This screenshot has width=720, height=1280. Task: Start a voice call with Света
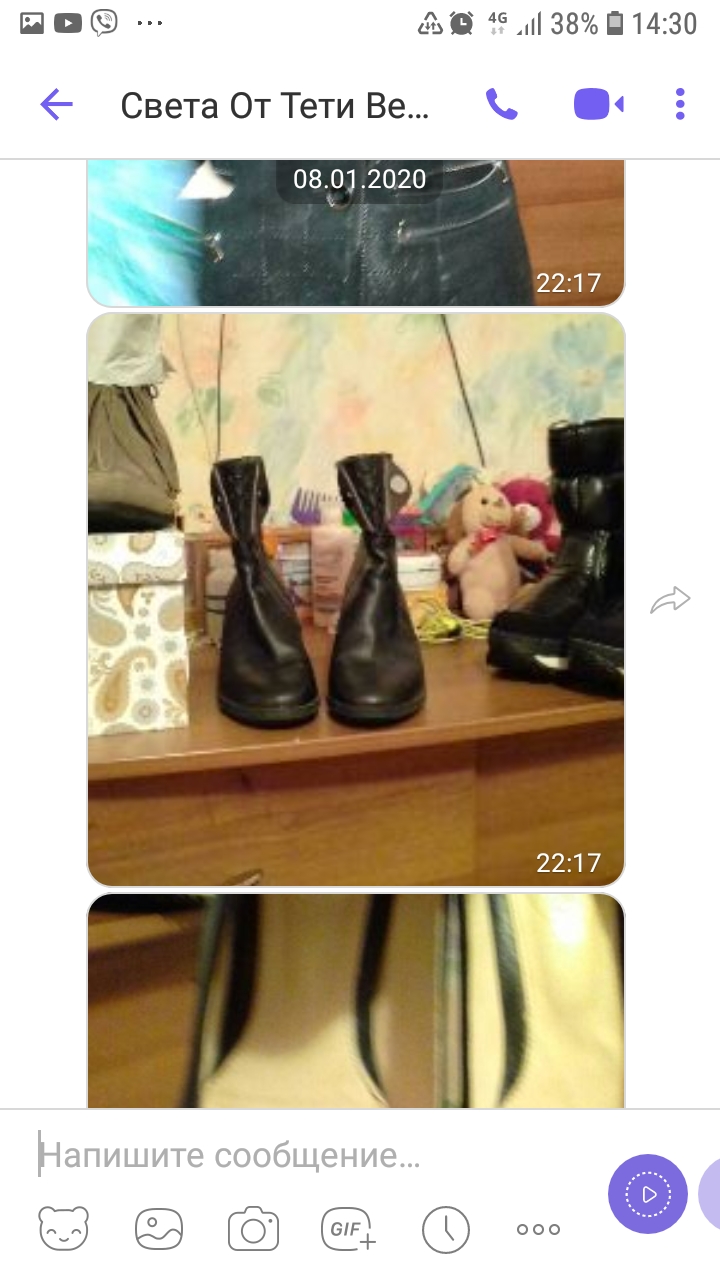point(501,104)
